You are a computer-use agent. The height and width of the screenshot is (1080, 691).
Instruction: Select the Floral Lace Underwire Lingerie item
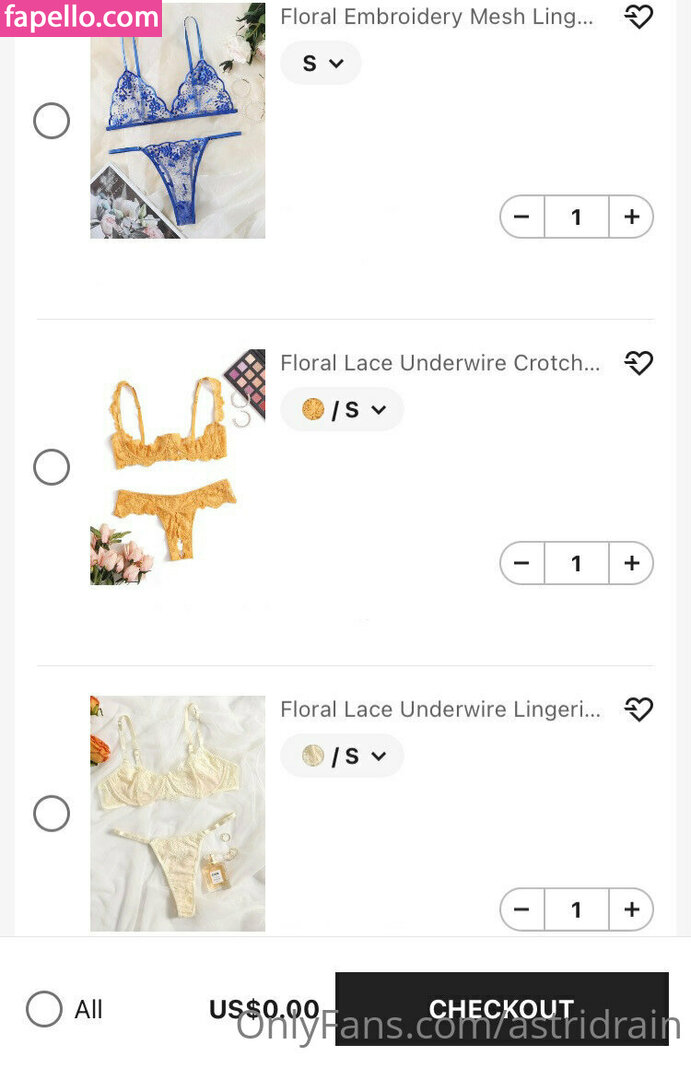51,813
